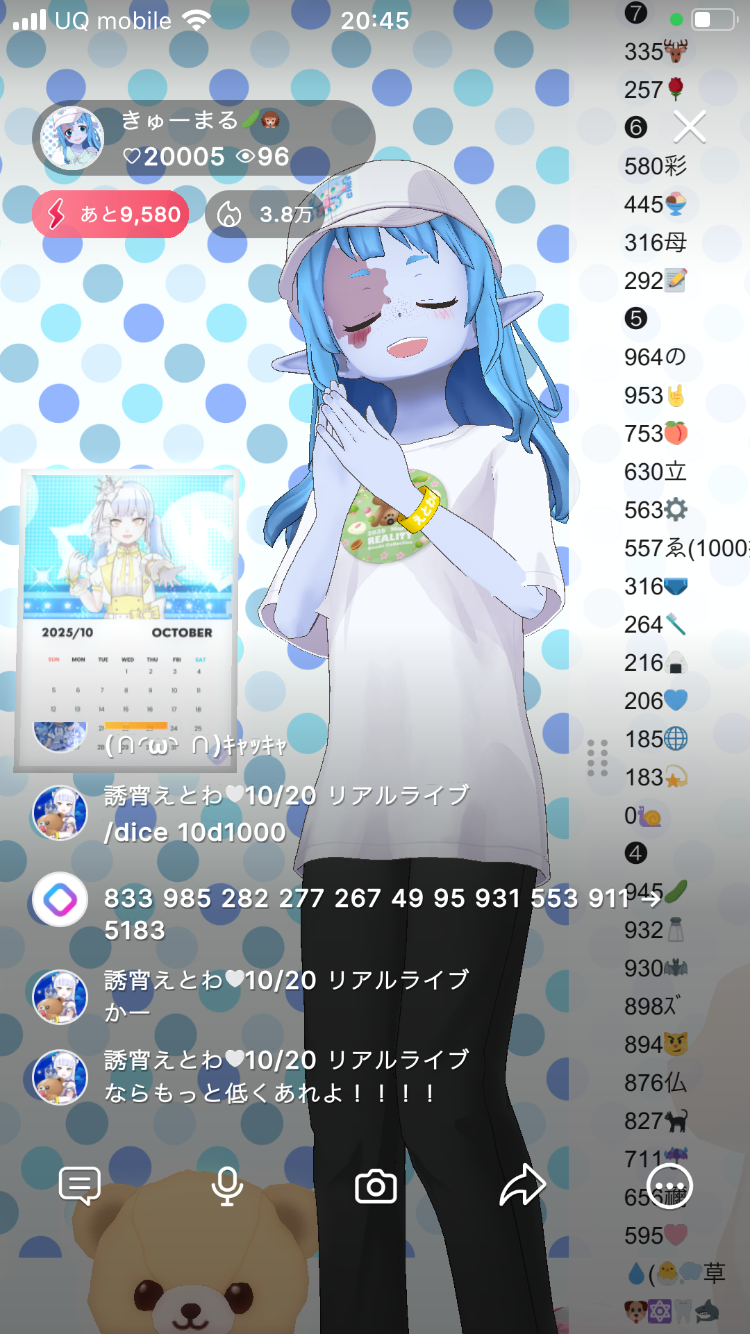The height and width of the screenshot is (1334, 750).
Task: Open streamer きゅーまる's profile
Action: click(x=71, y=139)
